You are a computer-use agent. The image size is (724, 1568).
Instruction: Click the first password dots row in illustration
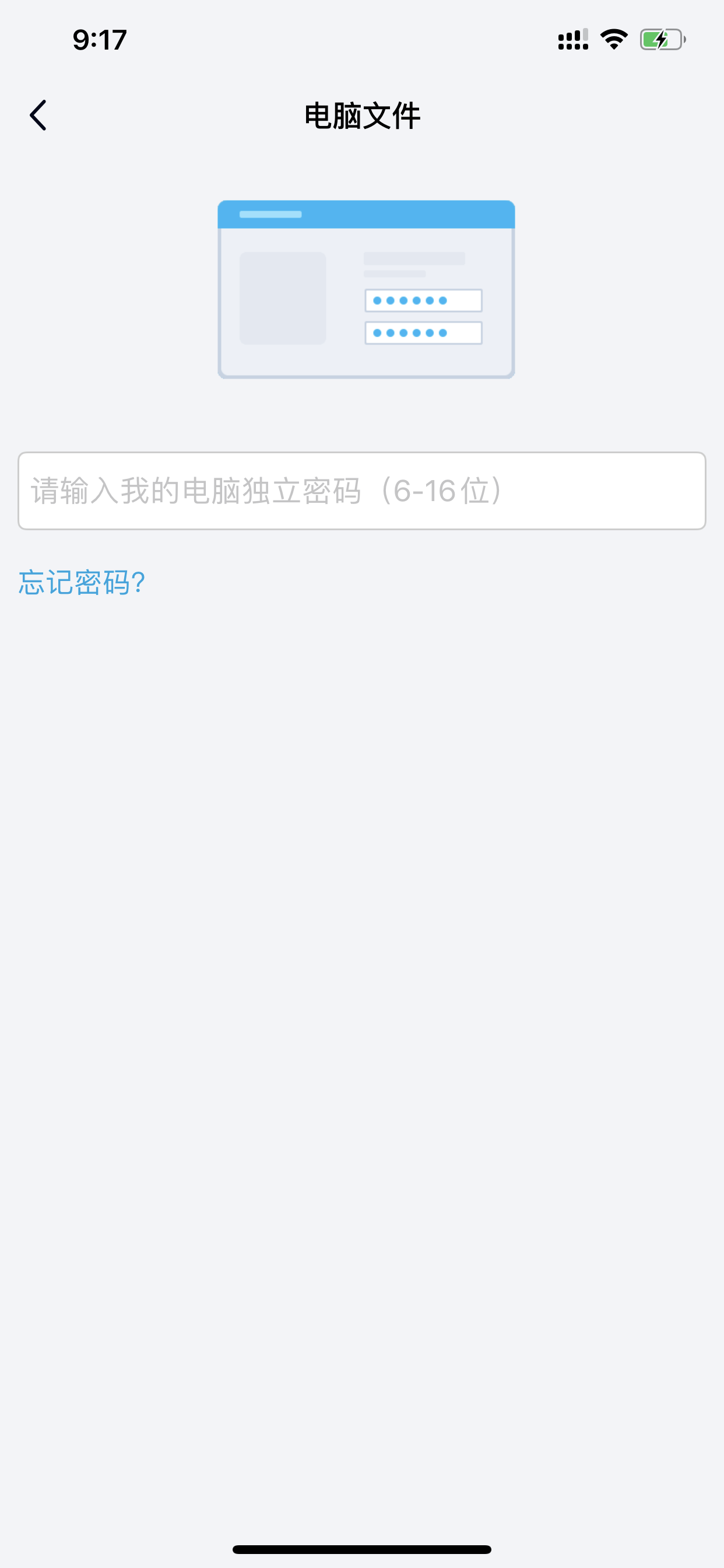pos(422,300)
